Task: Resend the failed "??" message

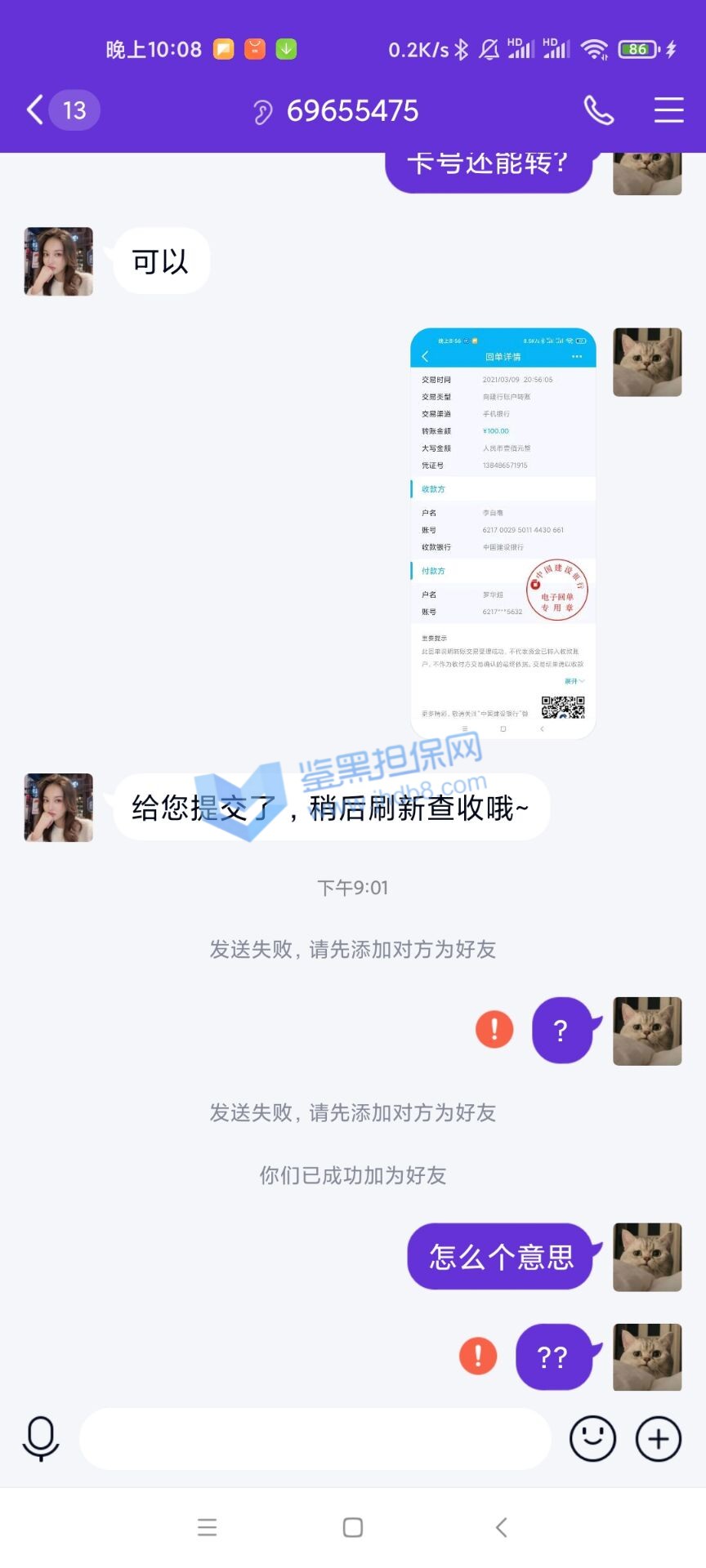Action: [x=478, y=1356]
